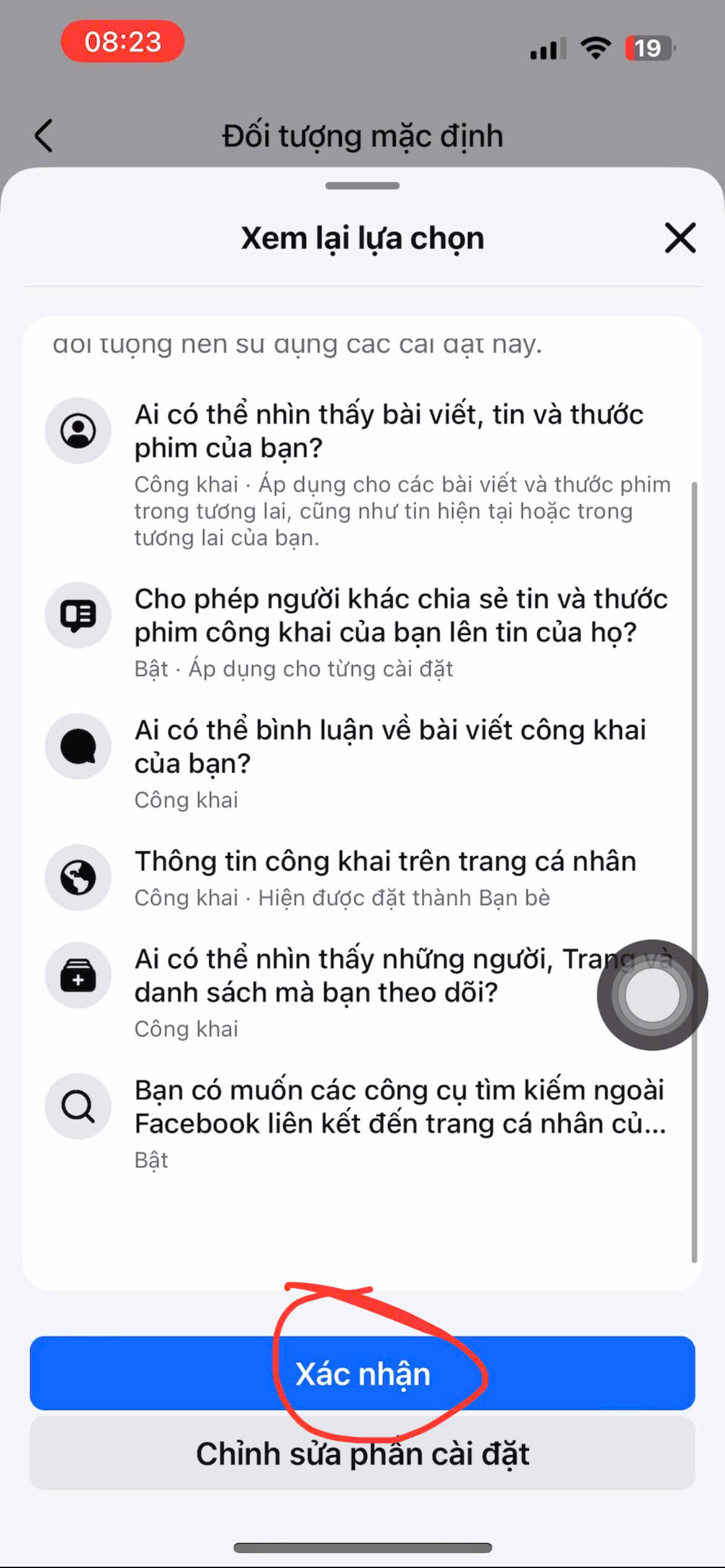Tap Chỉnh sửa phần cài đặt
The width and height of the screenshot is (725, 1568).
point(362,1454)
